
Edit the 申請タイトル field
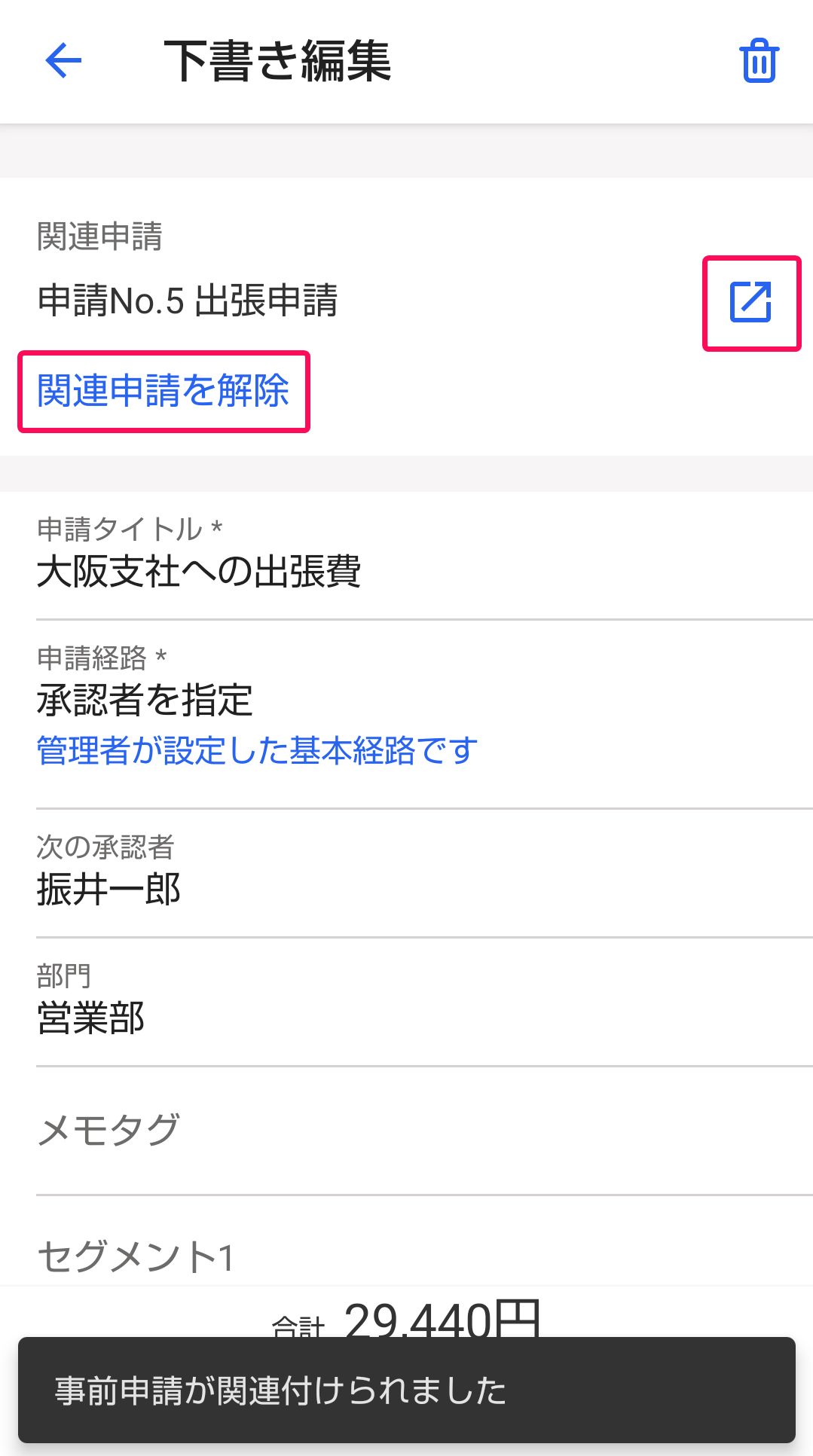click(x=424, y=556)
